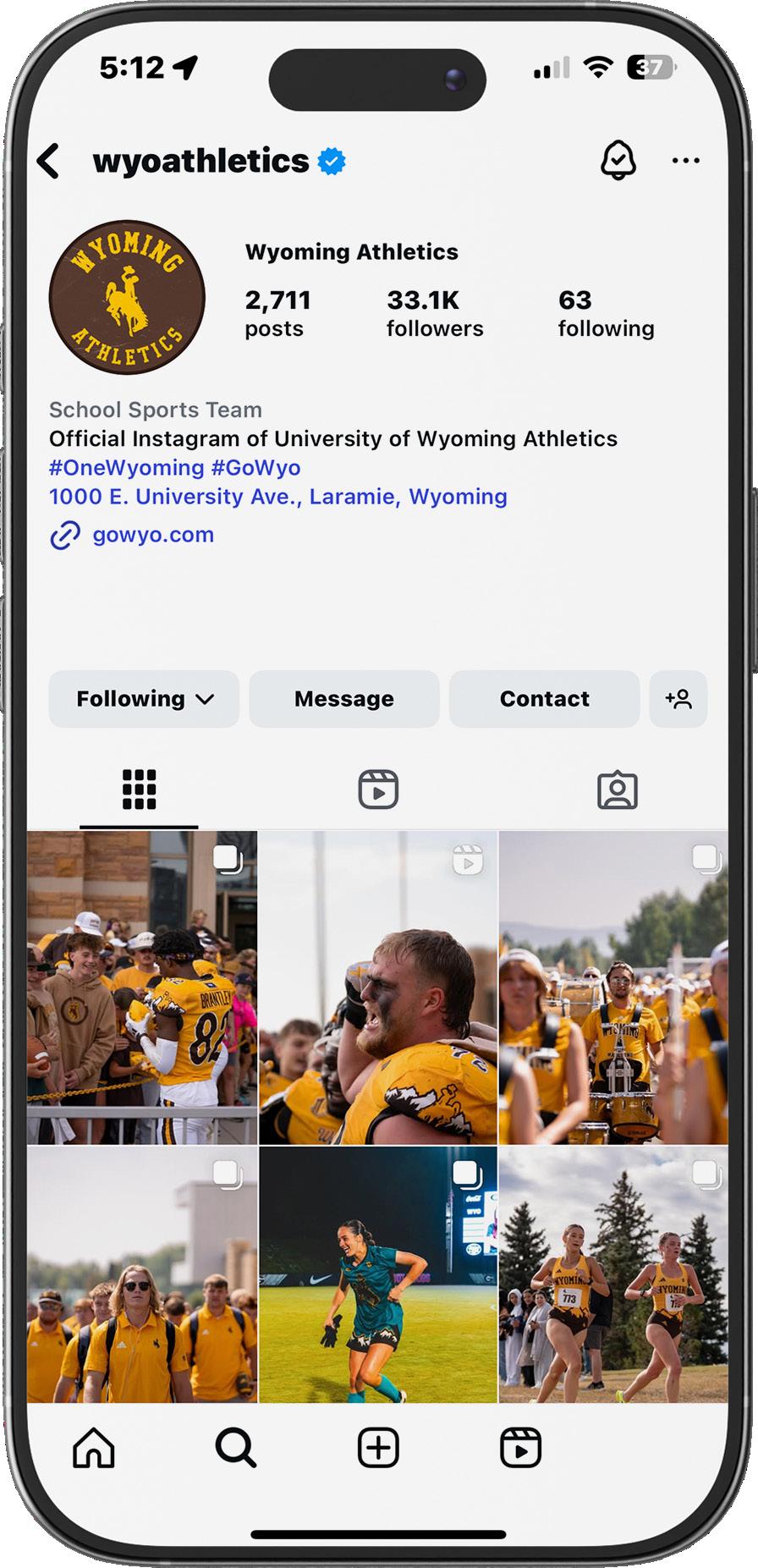Screen dimensions: 758x1568
Task: Go to the Home feed
Action: pyautogui.click(x=94, y=1448)
